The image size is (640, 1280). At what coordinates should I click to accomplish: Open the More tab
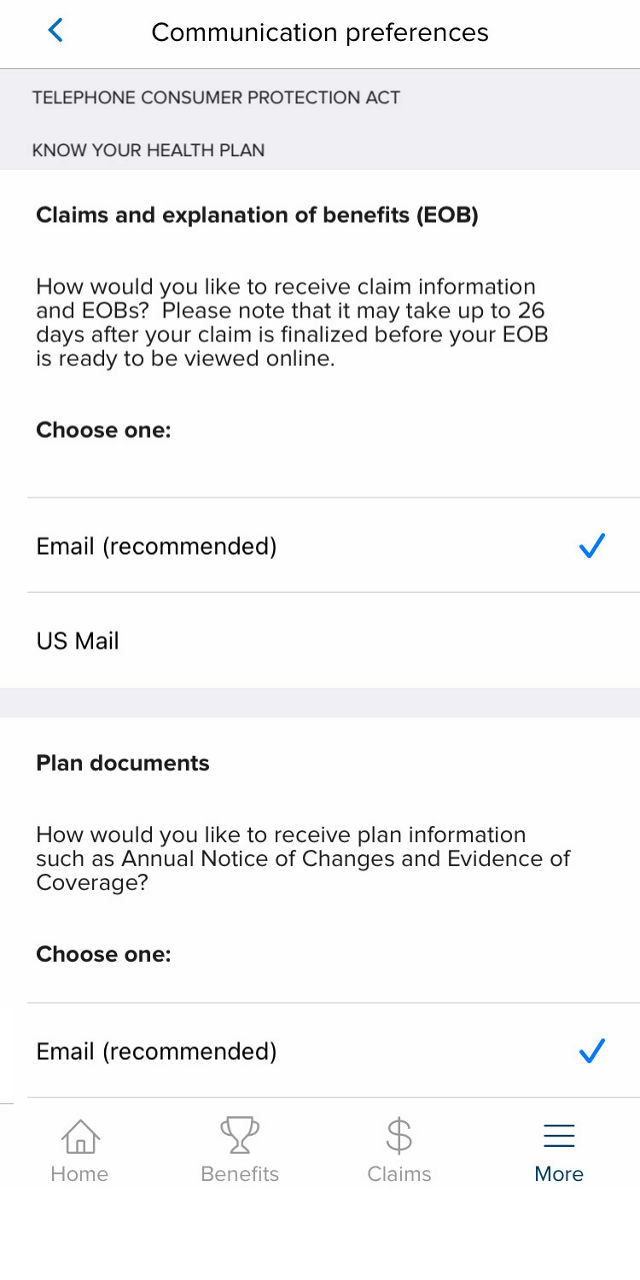pos(559,1150)
